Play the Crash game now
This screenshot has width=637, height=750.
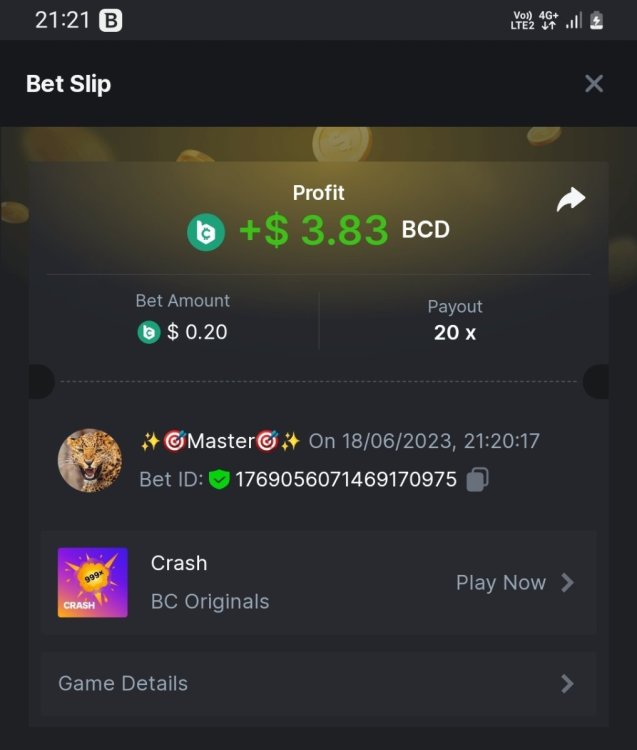coord(514,583)
